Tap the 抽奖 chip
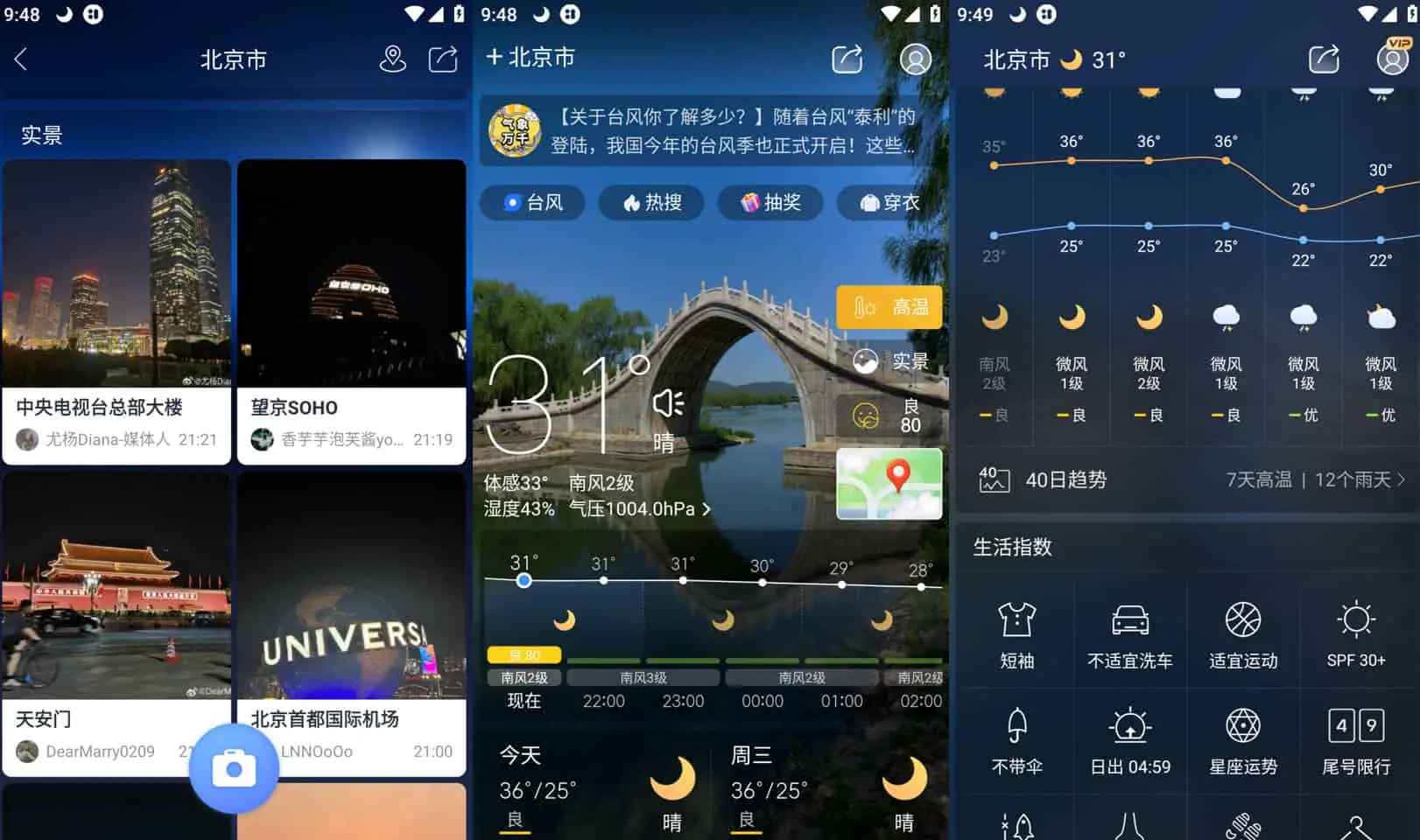Viewport: 1420px width, 840px height. tap(770, 203)
